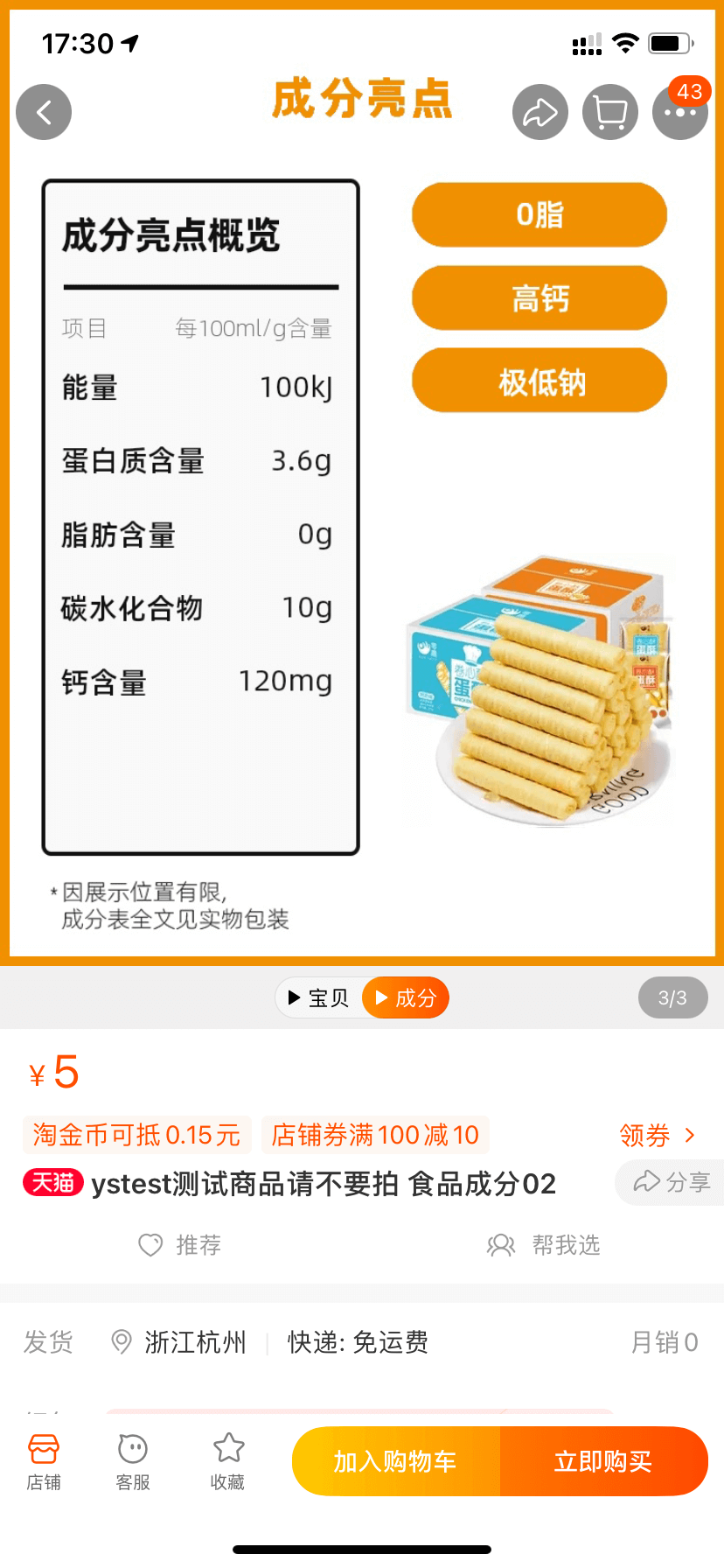Image resolution: width=724 pixels, height=1568 pixels.
Task: Open the 发货 shipping info row
Action: [362, 1342]
